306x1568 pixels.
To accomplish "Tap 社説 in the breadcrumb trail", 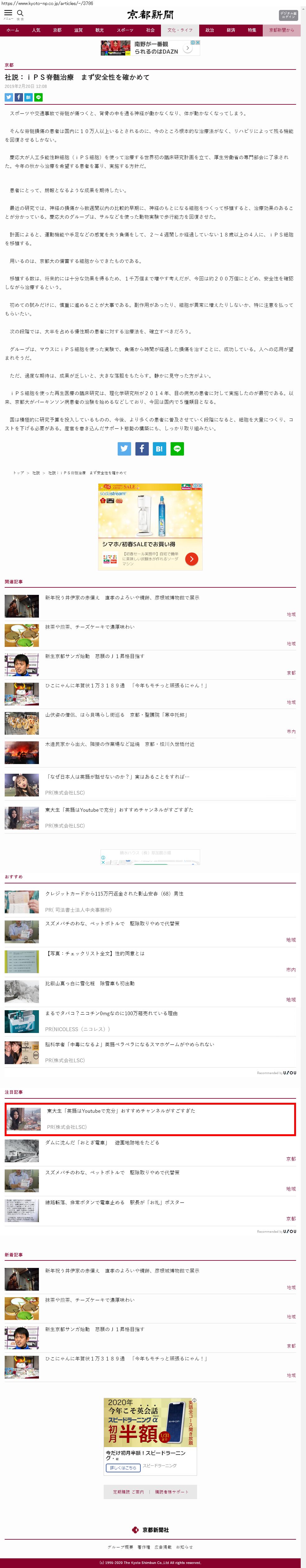I will pyautogui.click(x=36, y=473).
